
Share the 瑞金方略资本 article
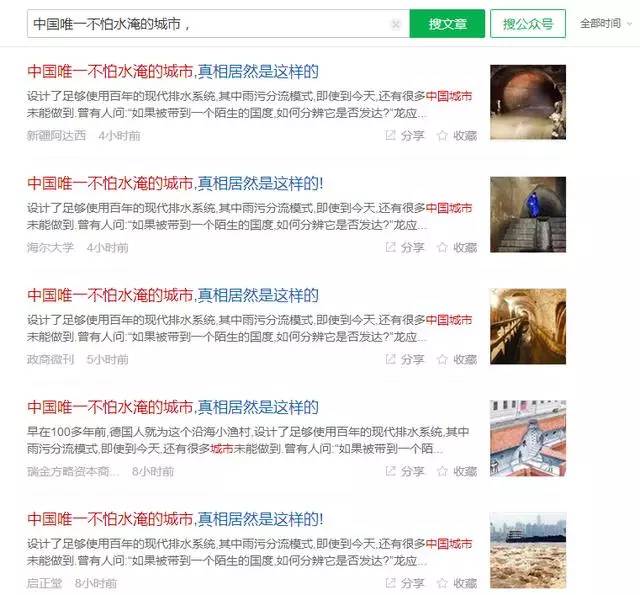(x=404, y=471)
